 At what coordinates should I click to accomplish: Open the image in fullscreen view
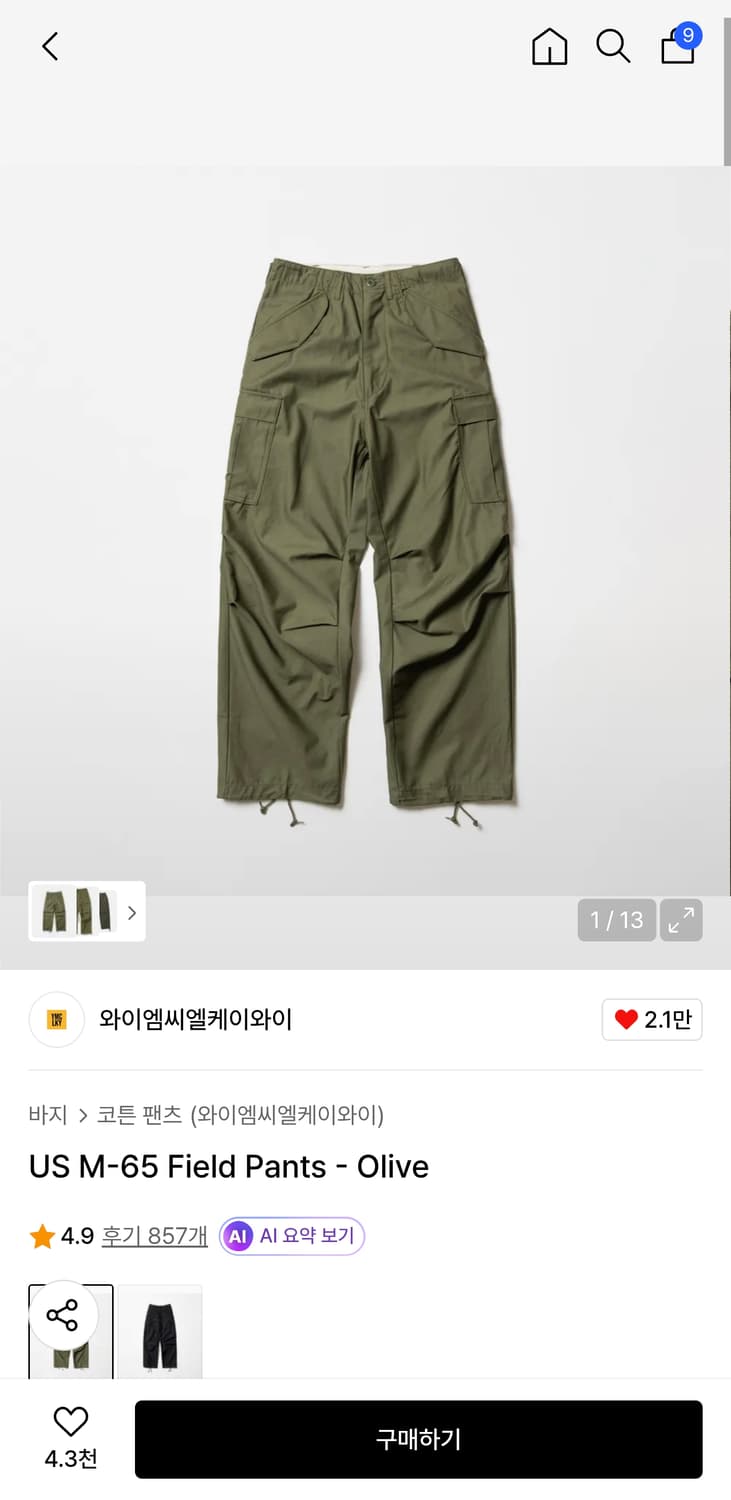(x=682, y=919)
